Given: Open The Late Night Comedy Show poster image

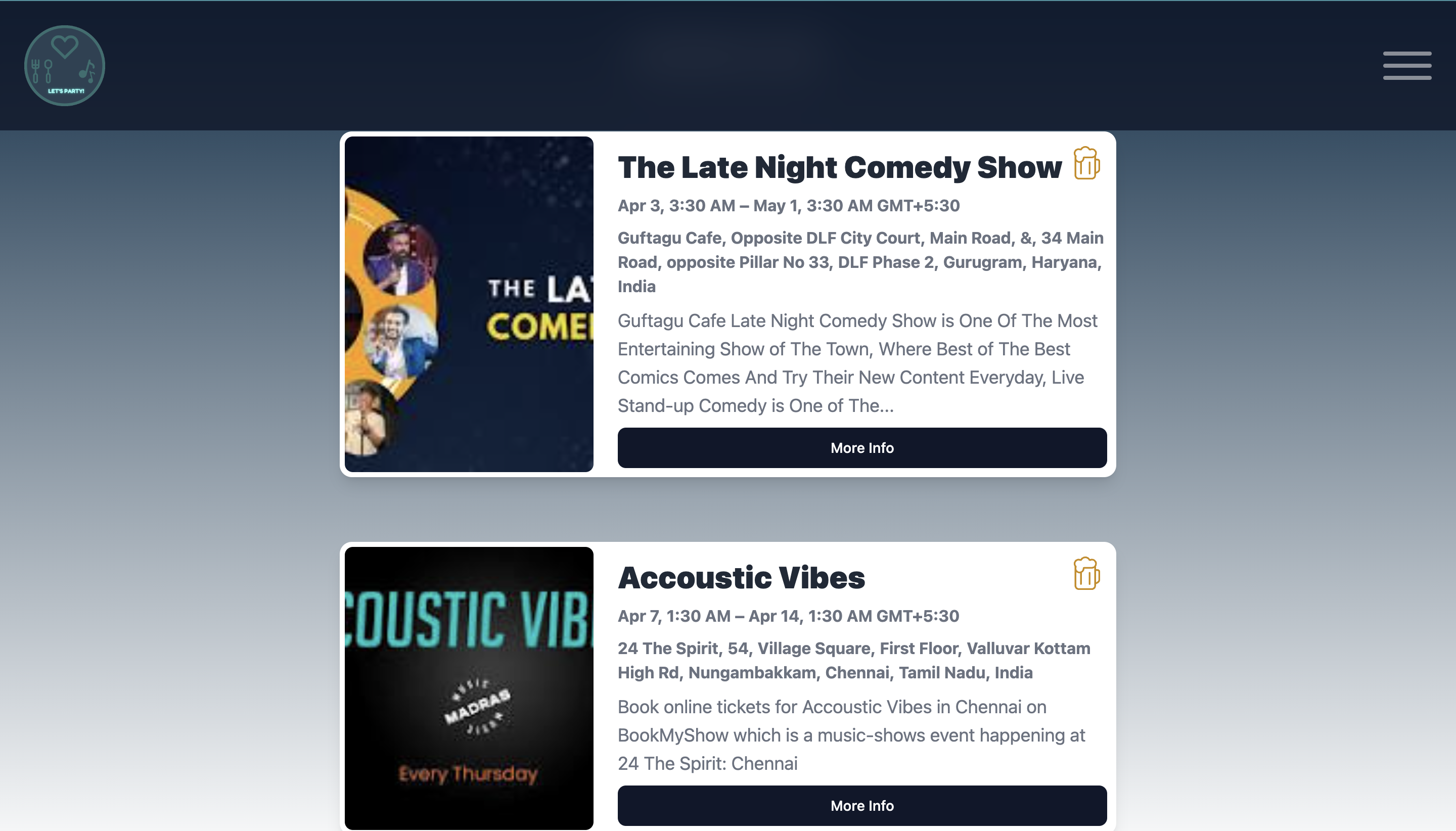Looking at the screenshot, I should coord(469,304).
